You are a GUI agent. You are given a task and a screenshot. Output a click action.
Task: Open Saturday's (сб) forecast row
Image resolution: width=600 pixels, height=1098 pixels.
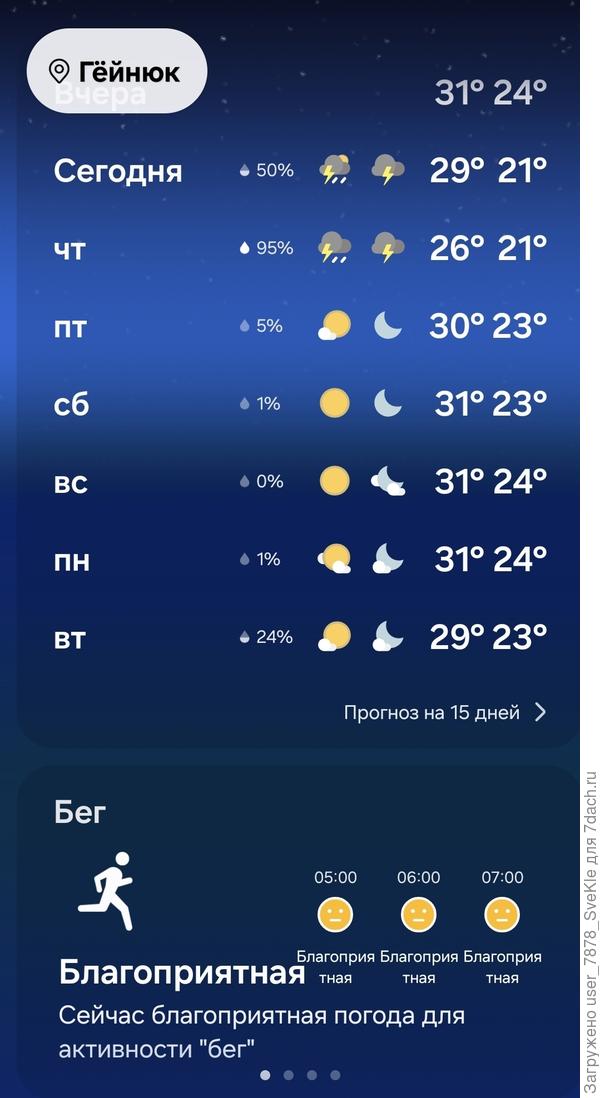click(x=300, y=403)
